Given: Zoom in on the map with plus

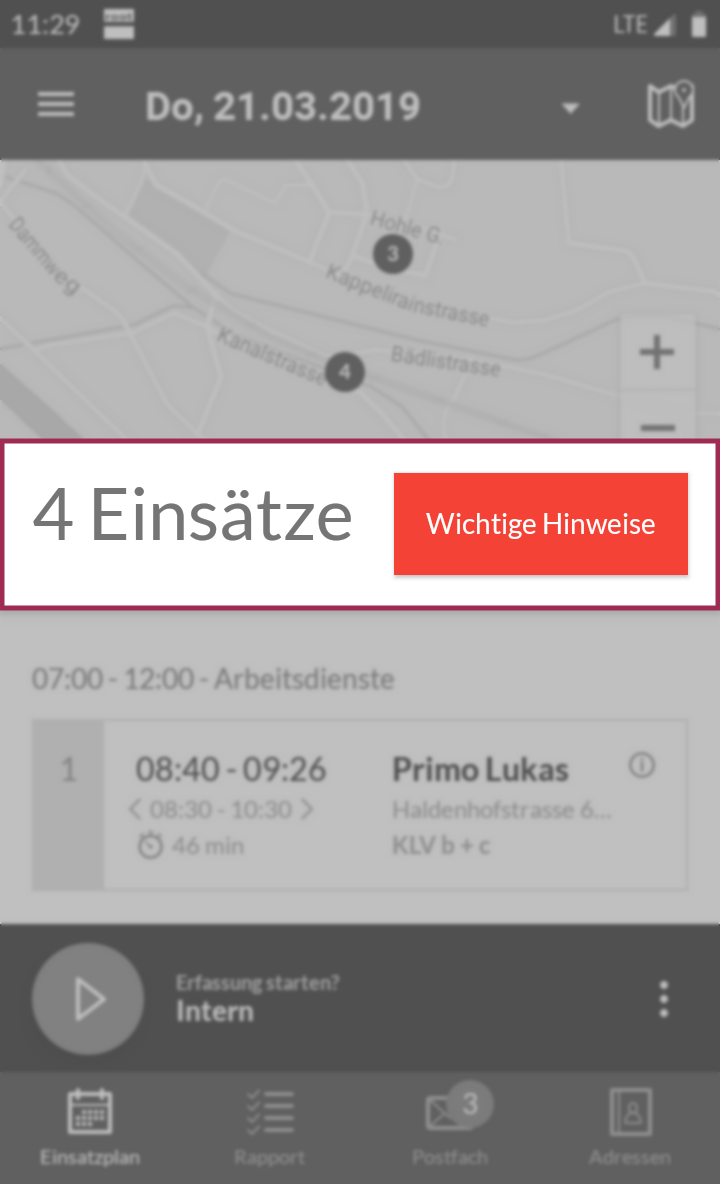Looking at the screenshot, I should pos(657,353).
